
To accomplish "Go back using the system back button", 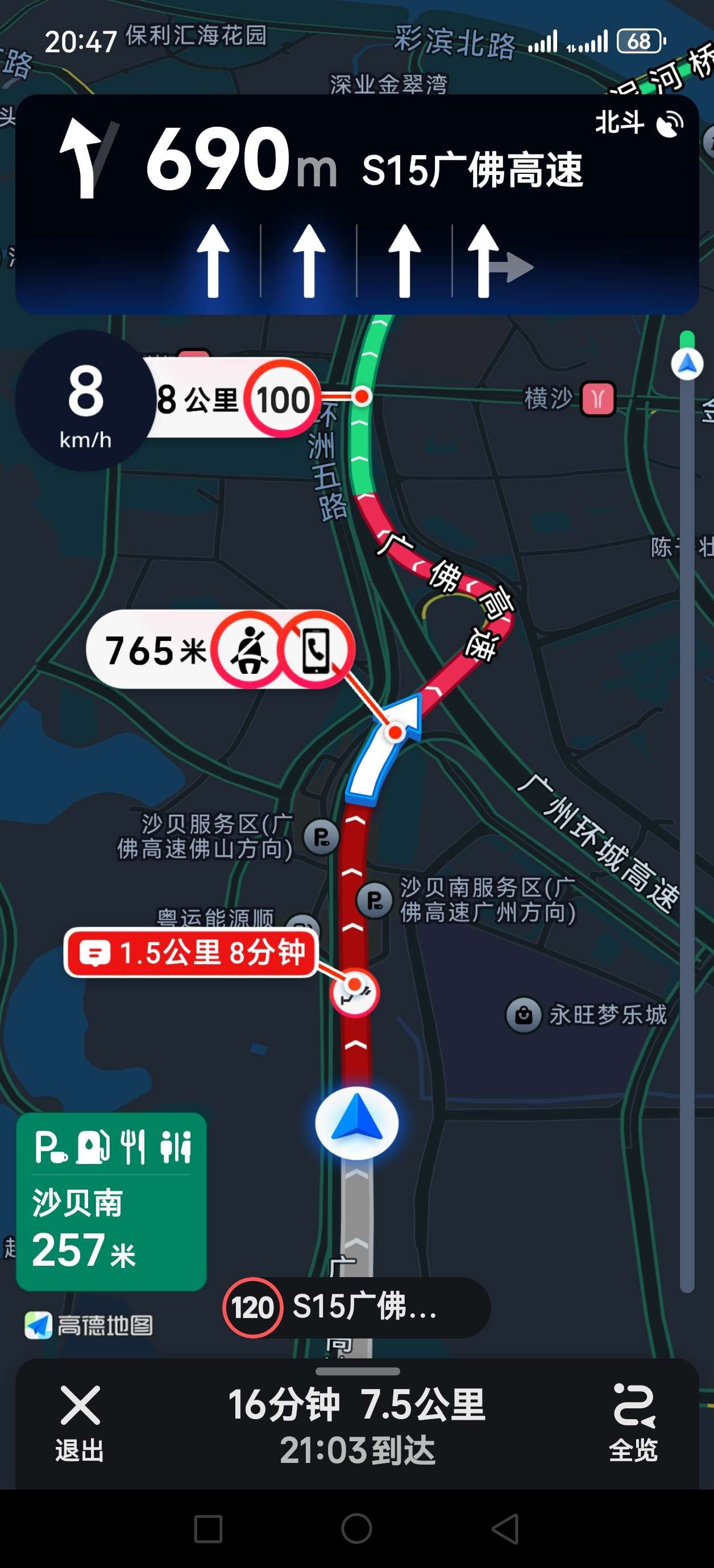I will point(505,1528).
